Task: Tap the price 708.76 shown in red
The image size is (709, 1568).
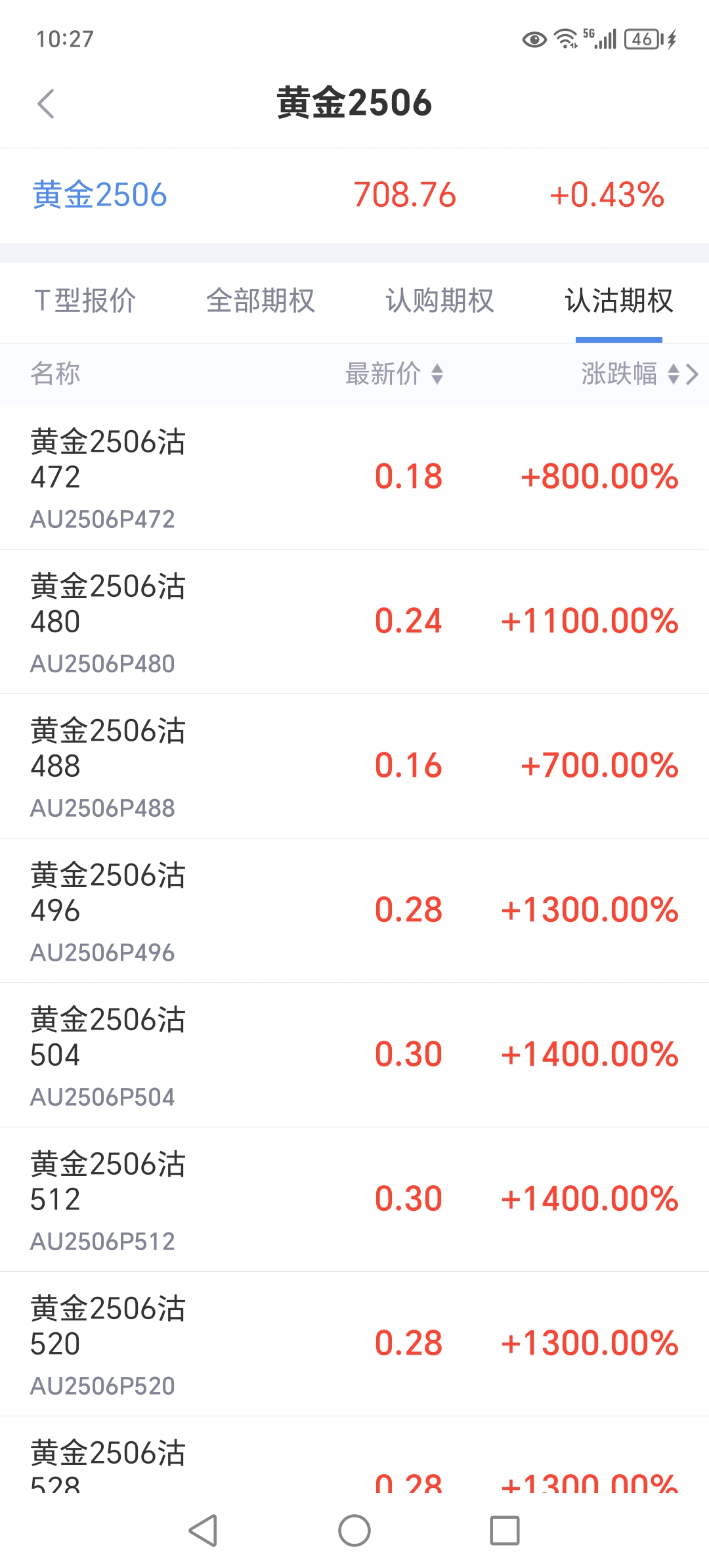Action: click(405, 195)
